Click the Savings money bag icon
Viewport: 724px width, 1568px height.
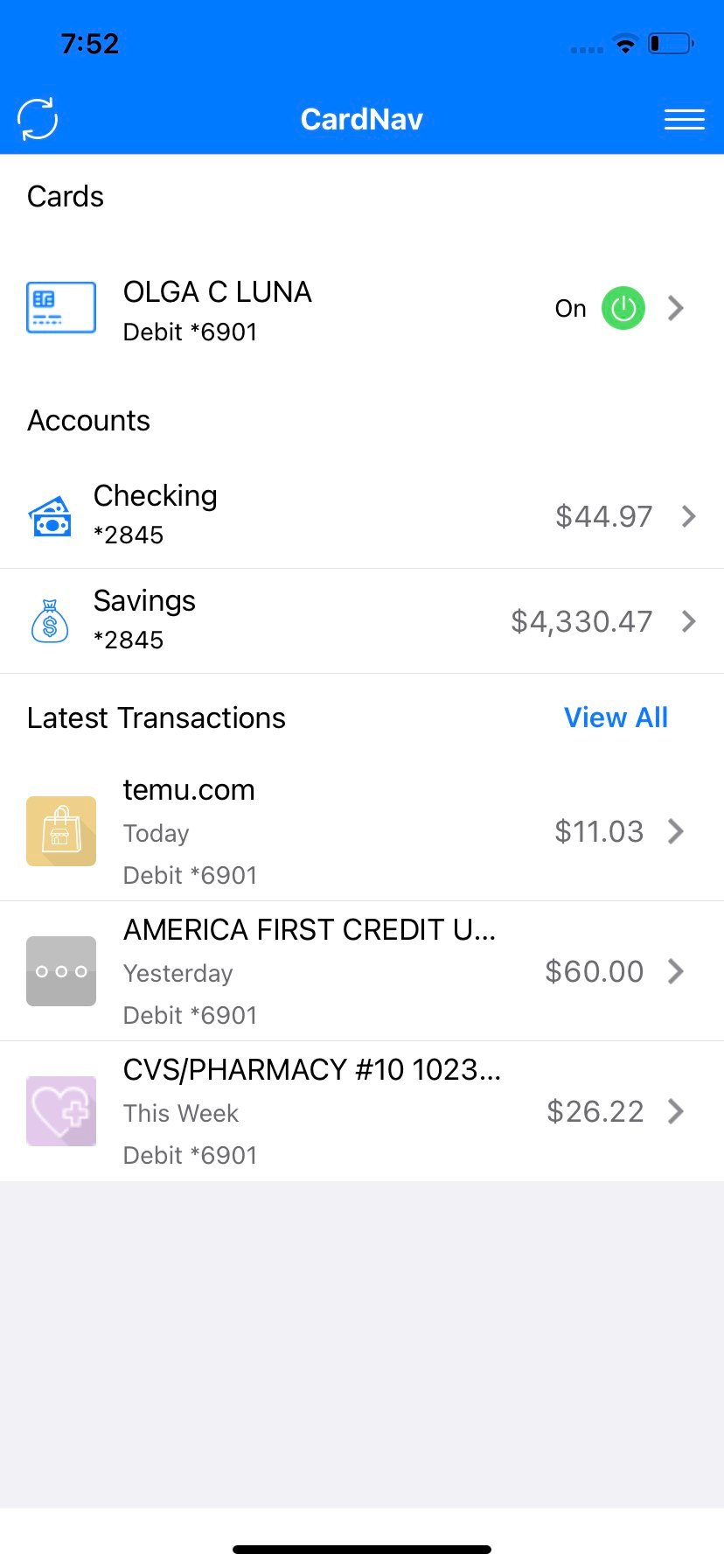coord(51,620)
